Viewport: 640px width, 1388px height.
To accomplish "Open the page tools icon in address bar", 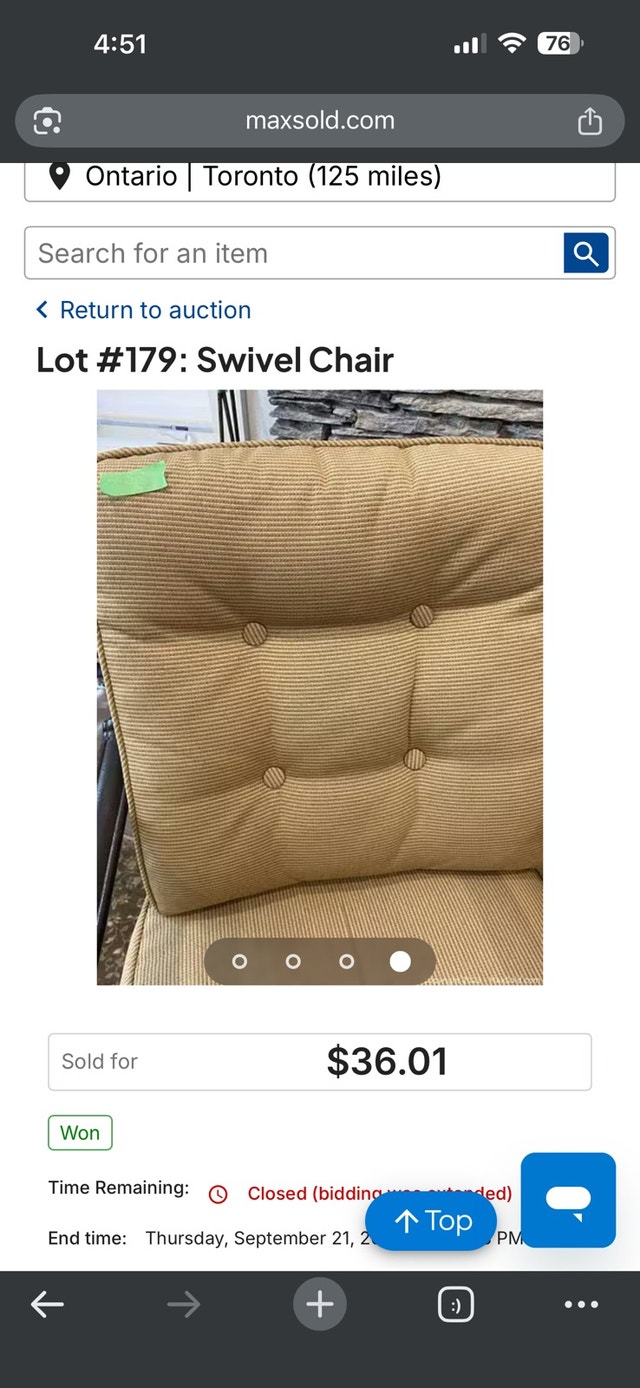I will coord(47,121).
